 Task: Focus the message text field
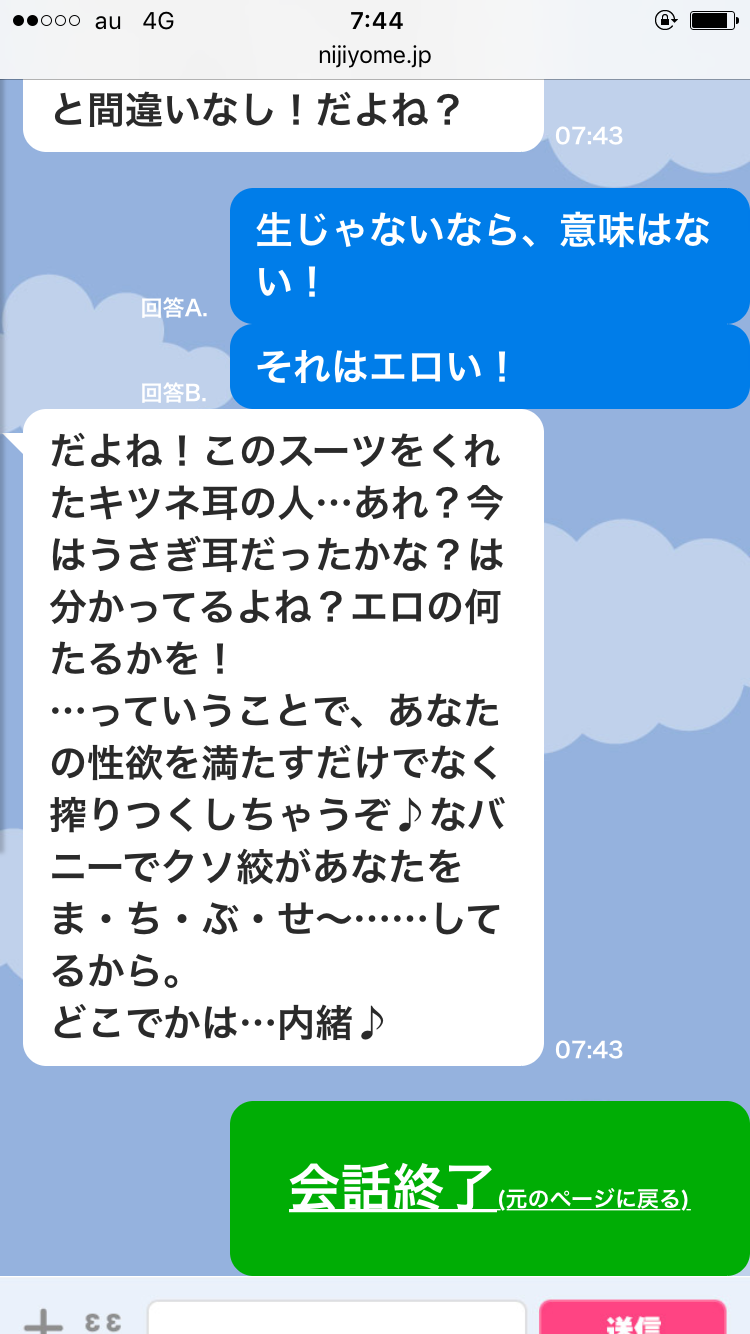(x=336, y=1320)
